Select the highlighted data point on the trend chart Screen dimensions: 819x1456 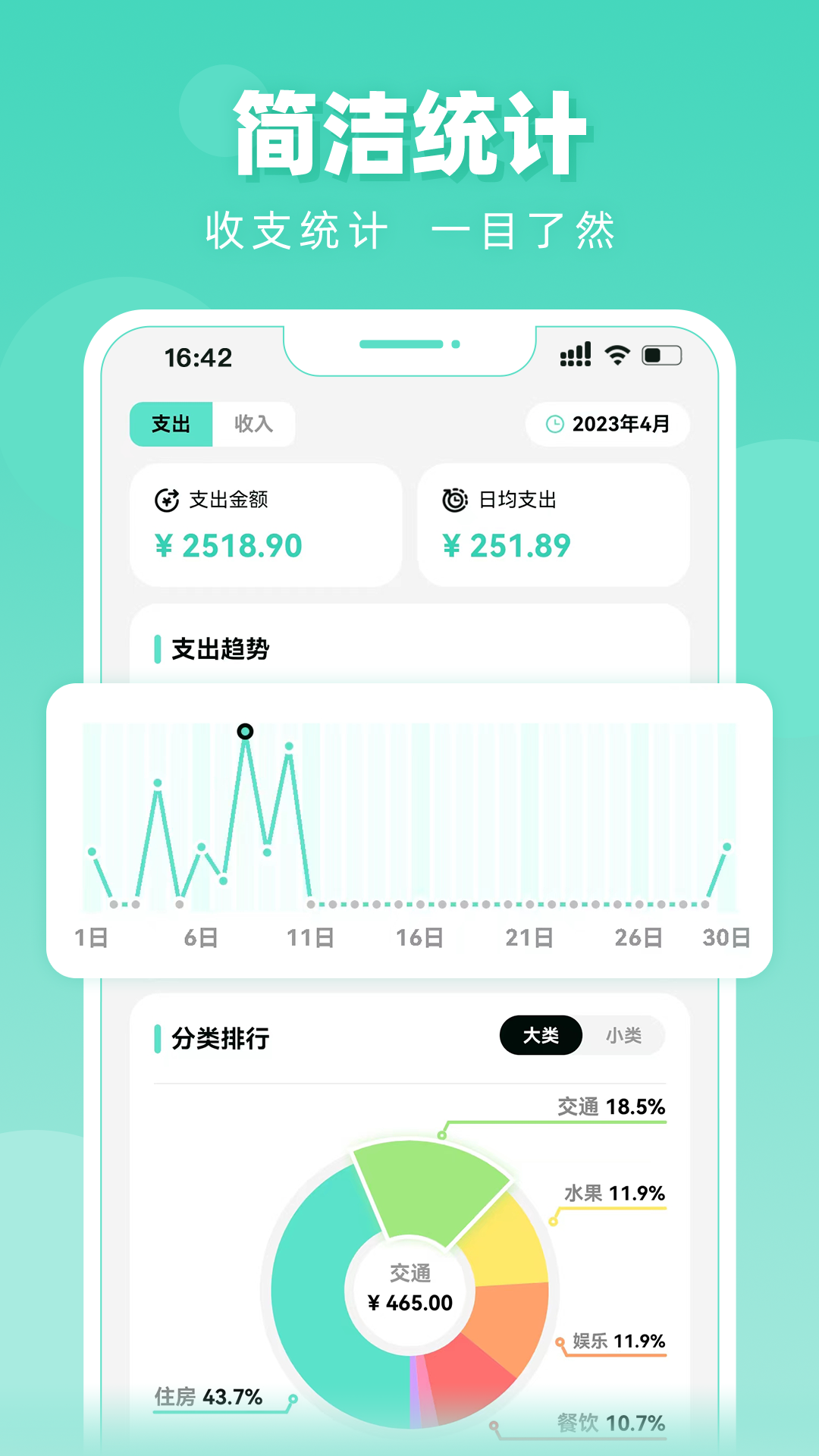(x=245, y=733)
